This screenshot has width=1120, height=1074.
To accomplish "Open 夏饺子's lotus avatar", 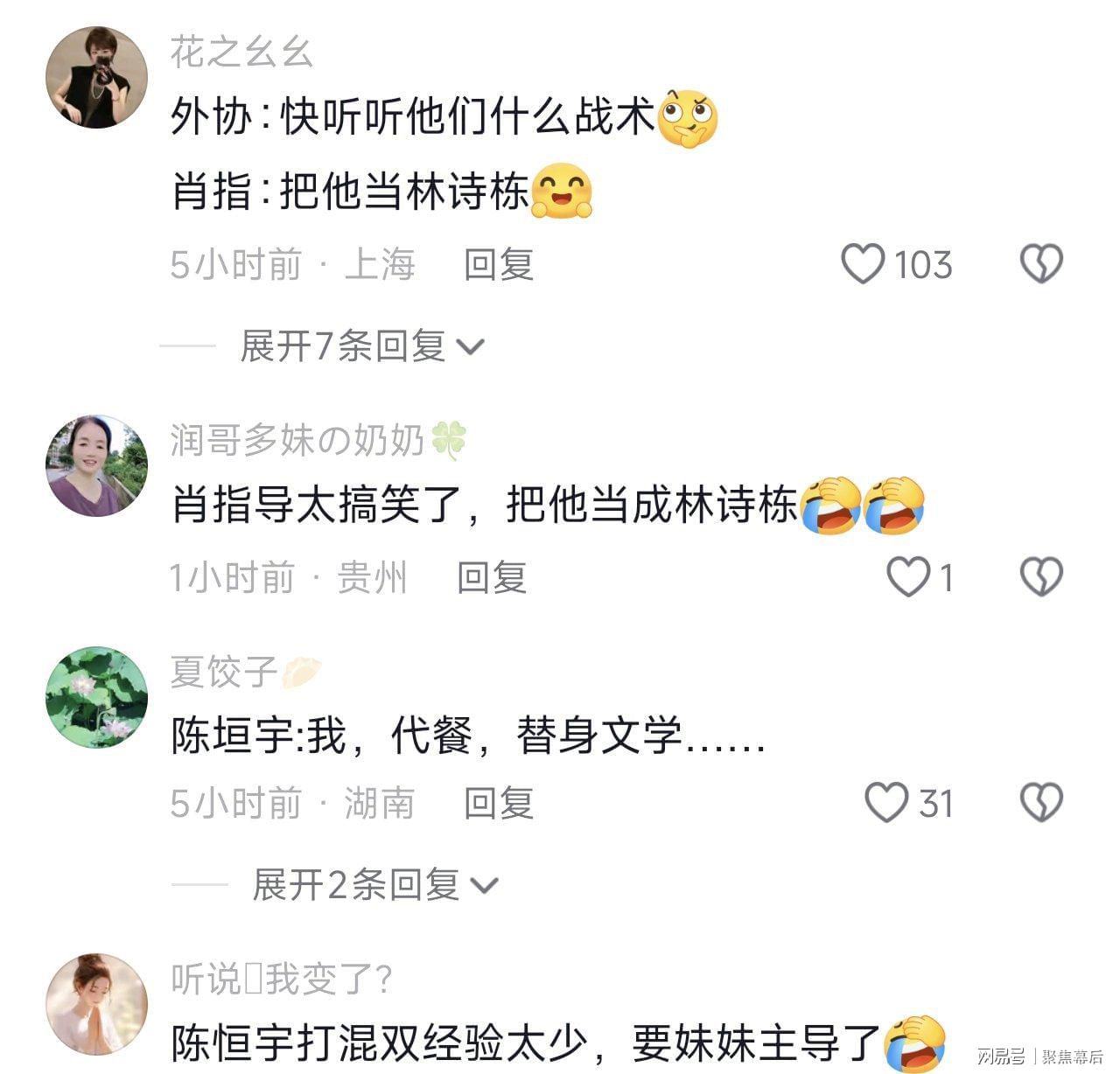I will pos(96,697).
